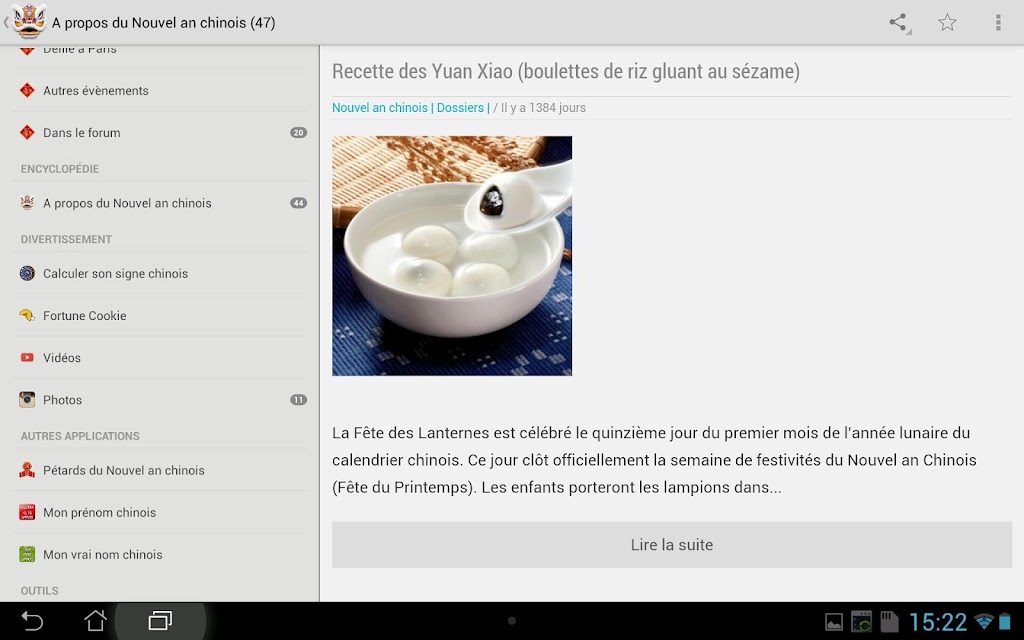Tap the app logo to go back
This screenshot has height=640, width=1024.
point(25,22)
